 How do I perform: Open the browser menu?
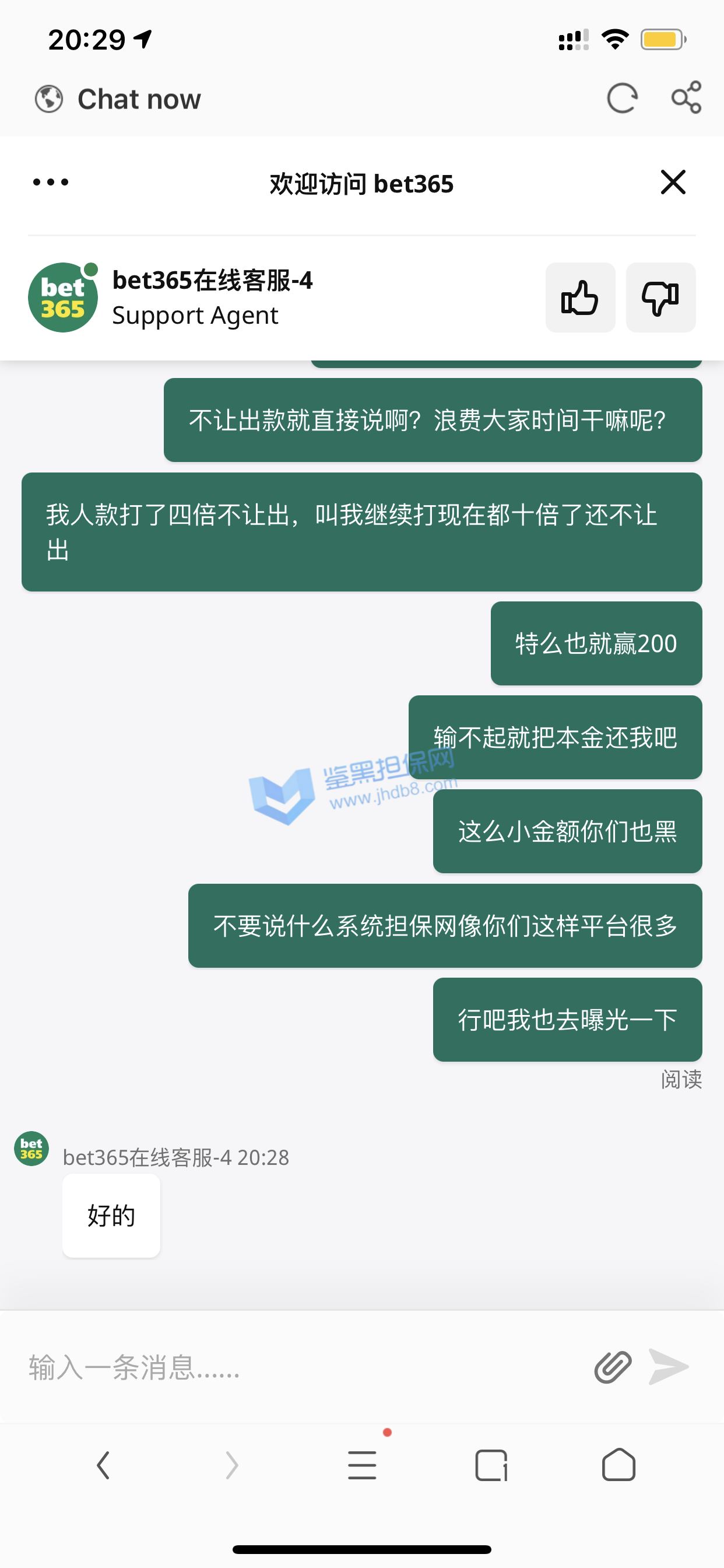362,1465
